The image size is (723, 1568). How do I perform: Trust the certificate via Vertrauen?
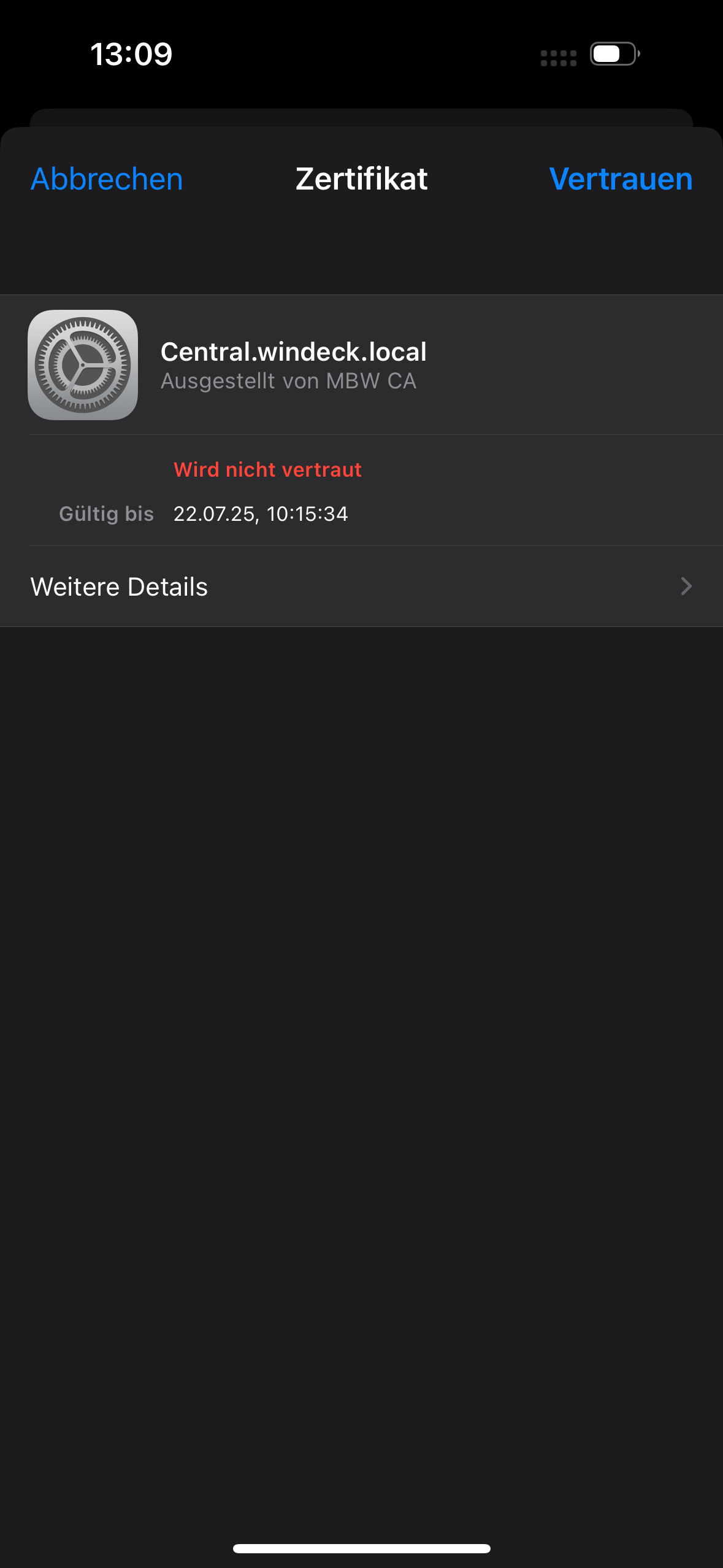tap(621, 179)
